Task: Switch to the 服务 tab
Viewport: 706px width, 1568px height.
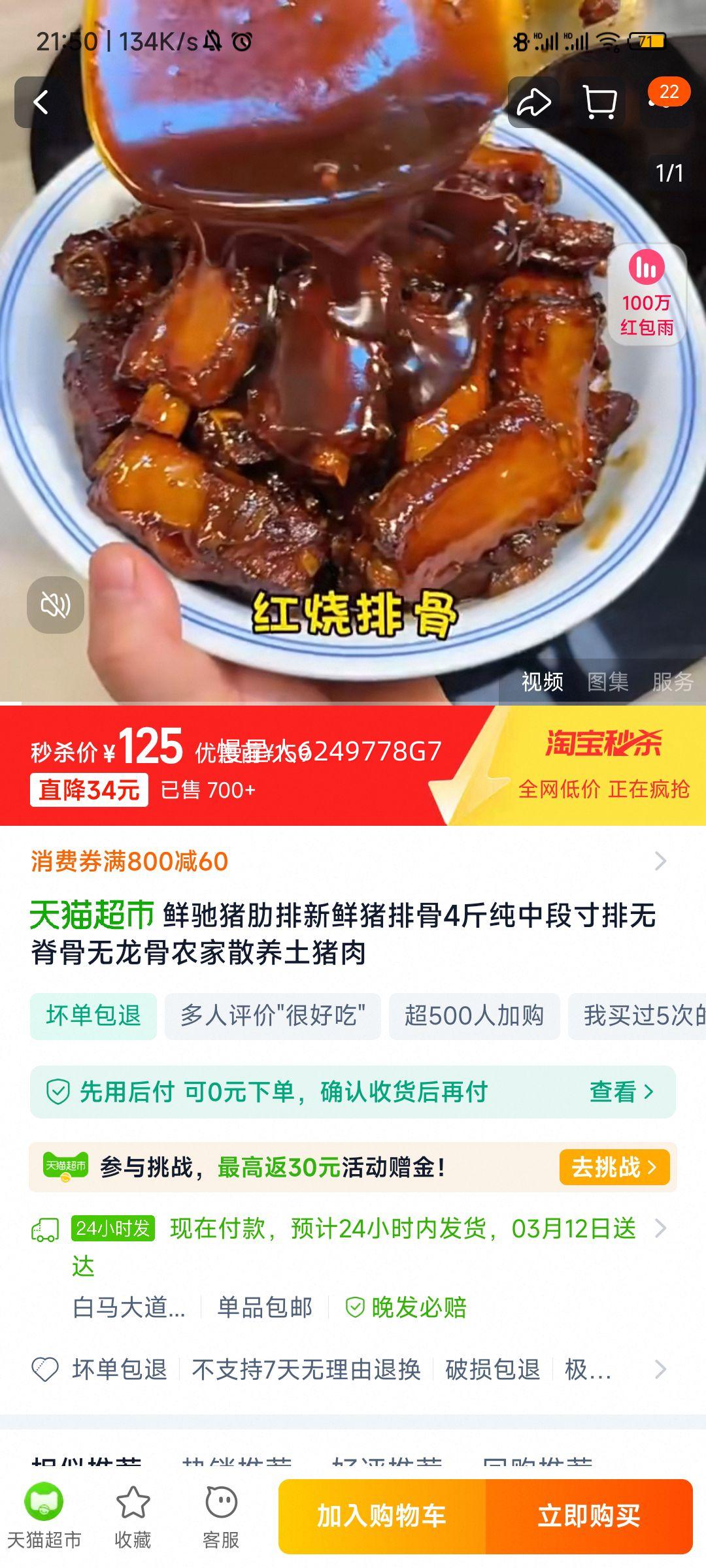Action: [672, 682]
